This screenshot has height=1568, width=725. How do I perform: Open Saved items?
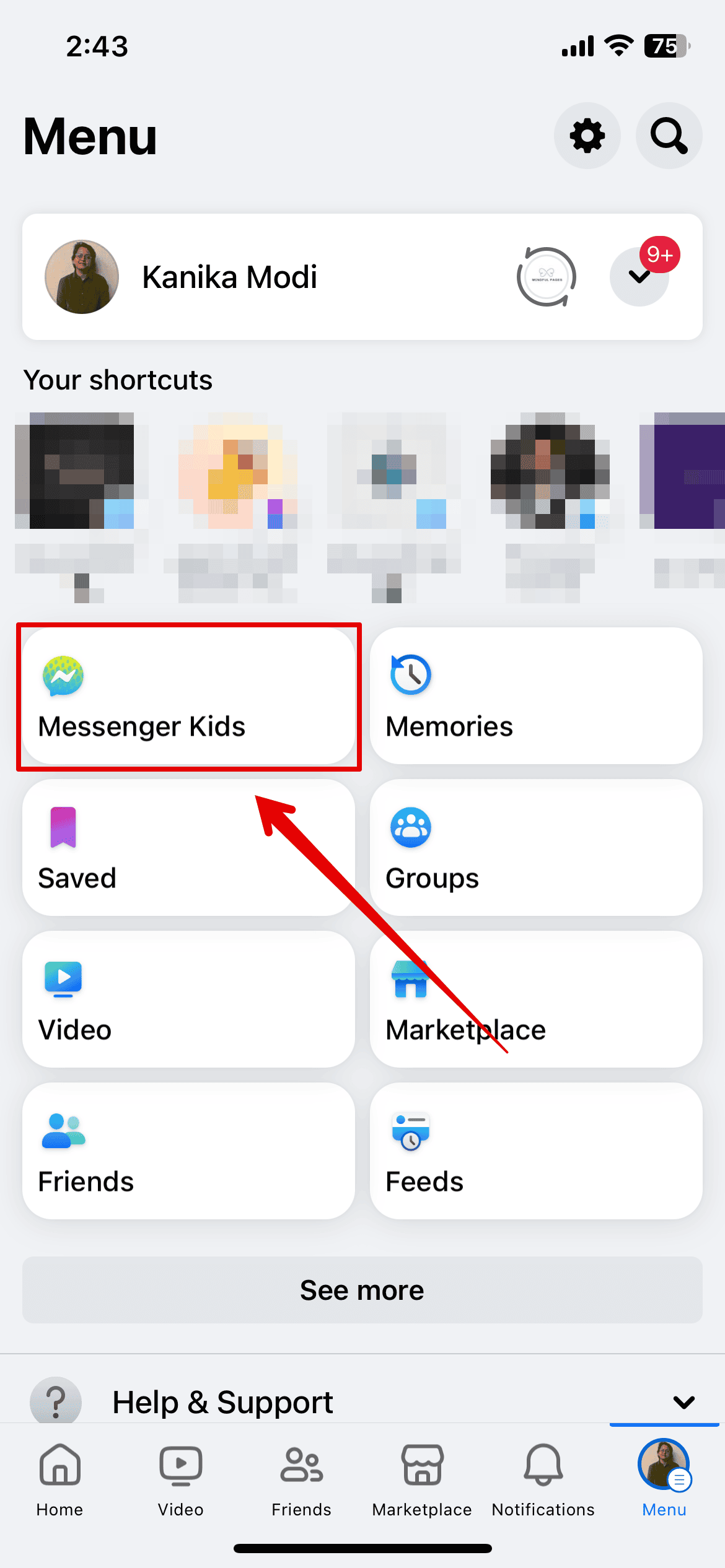coord(188,848)
